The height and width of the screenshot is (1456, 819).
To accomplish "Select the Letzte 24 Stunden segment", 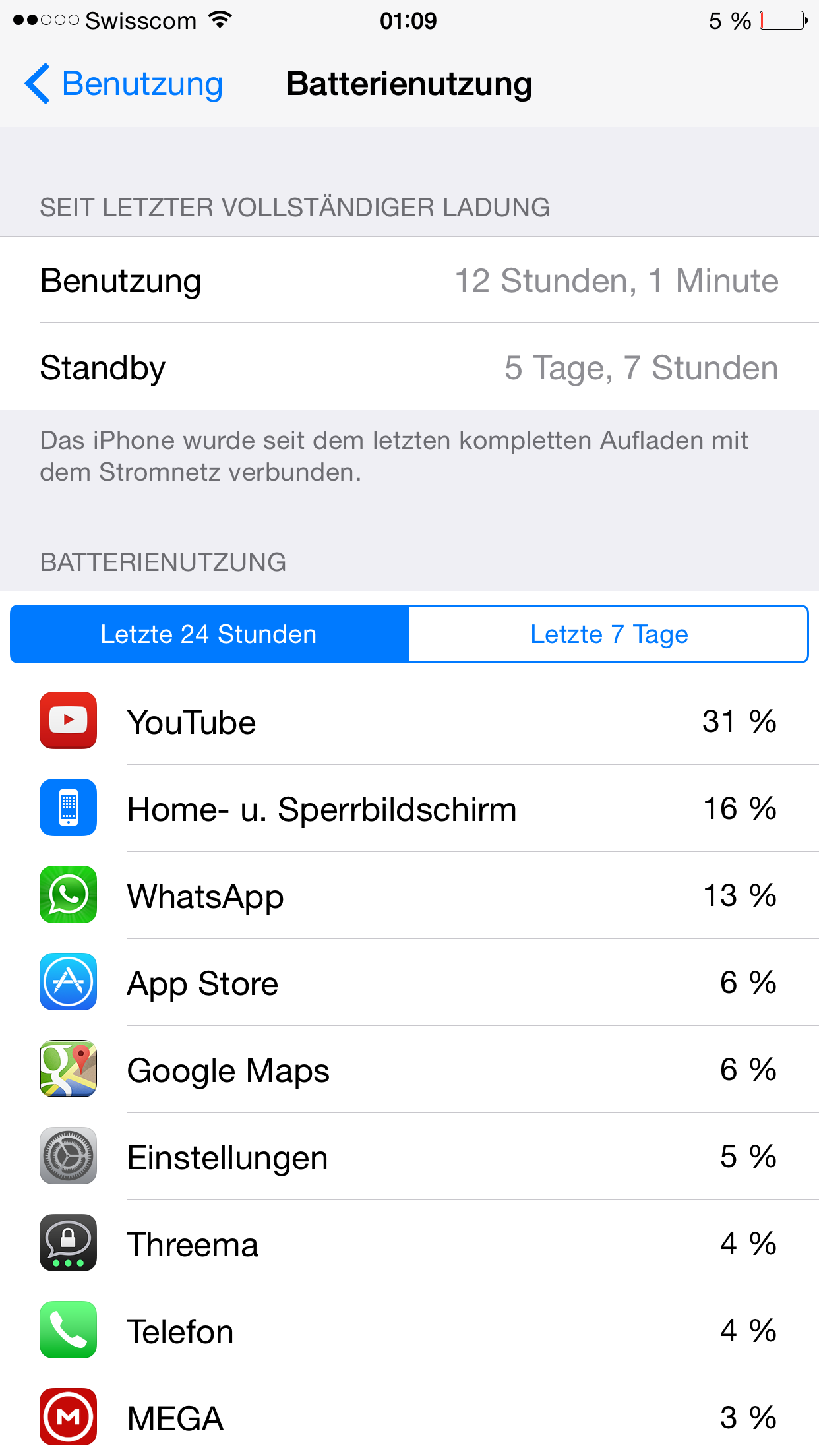I will click(x=210, y=634).
